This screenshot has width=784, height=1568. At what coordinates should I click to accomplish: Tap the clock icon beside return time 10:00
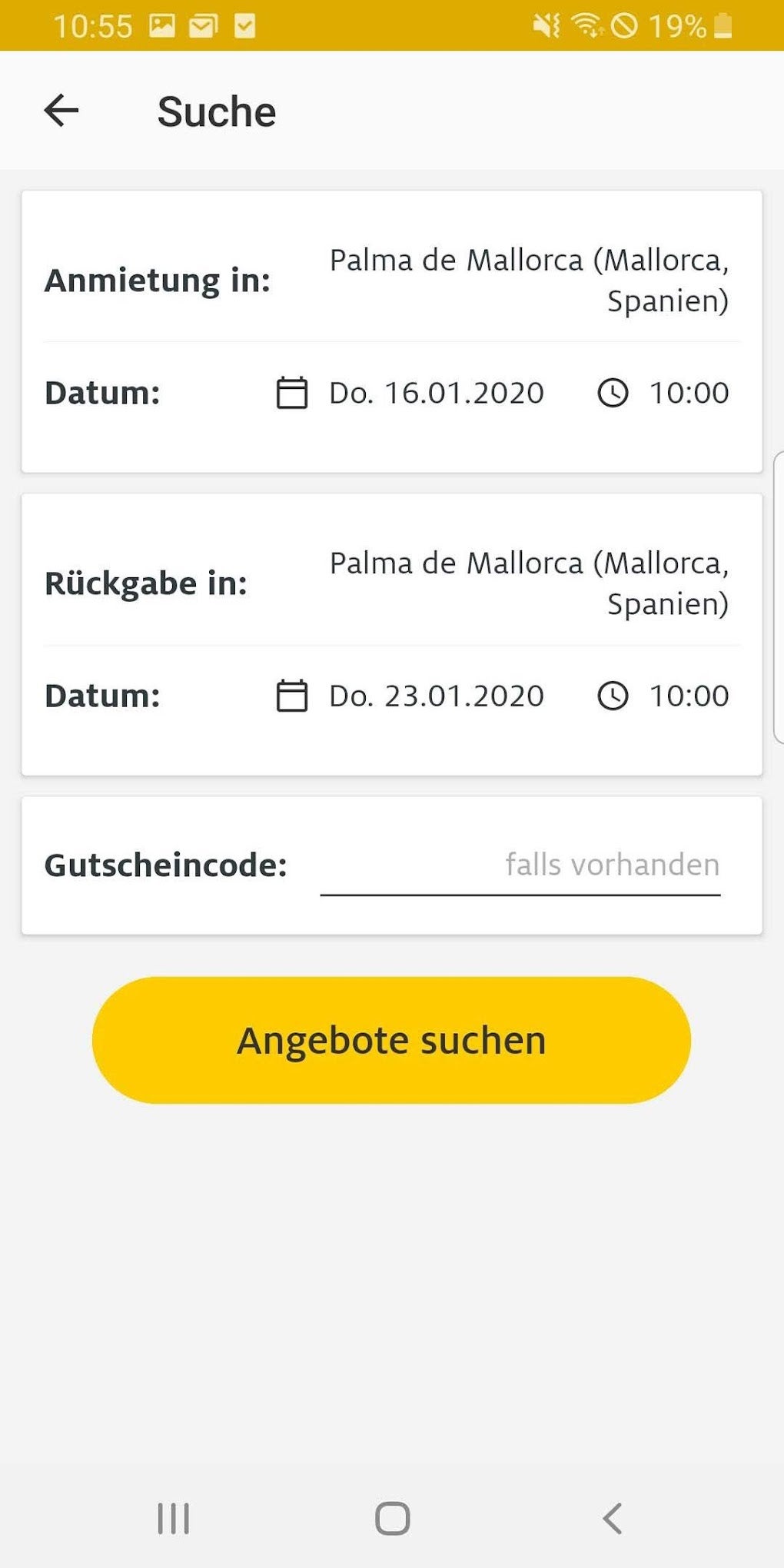[x=613, y=695]
